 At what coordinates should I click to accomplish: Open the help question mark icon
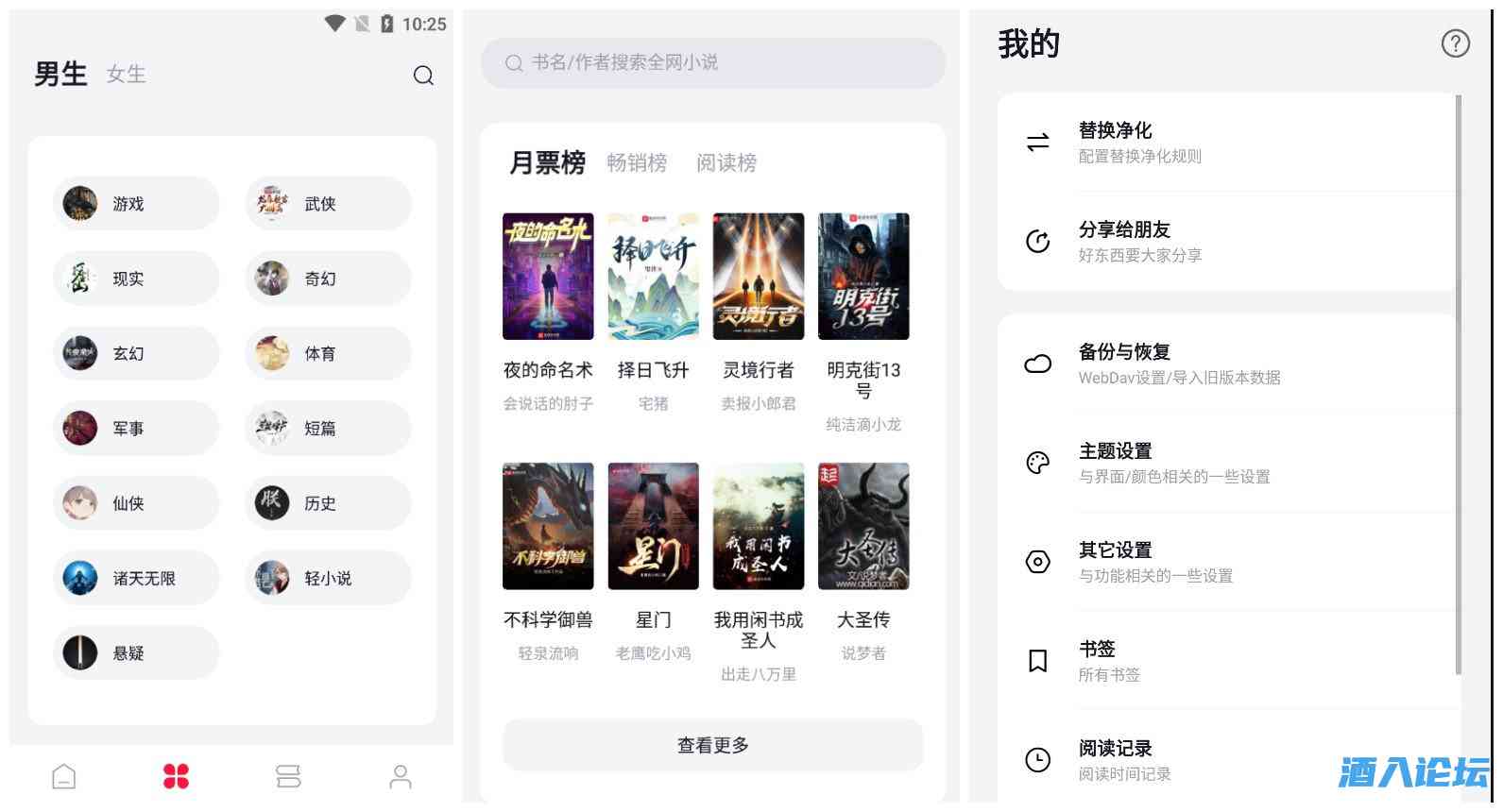(x=1455, y=43)
